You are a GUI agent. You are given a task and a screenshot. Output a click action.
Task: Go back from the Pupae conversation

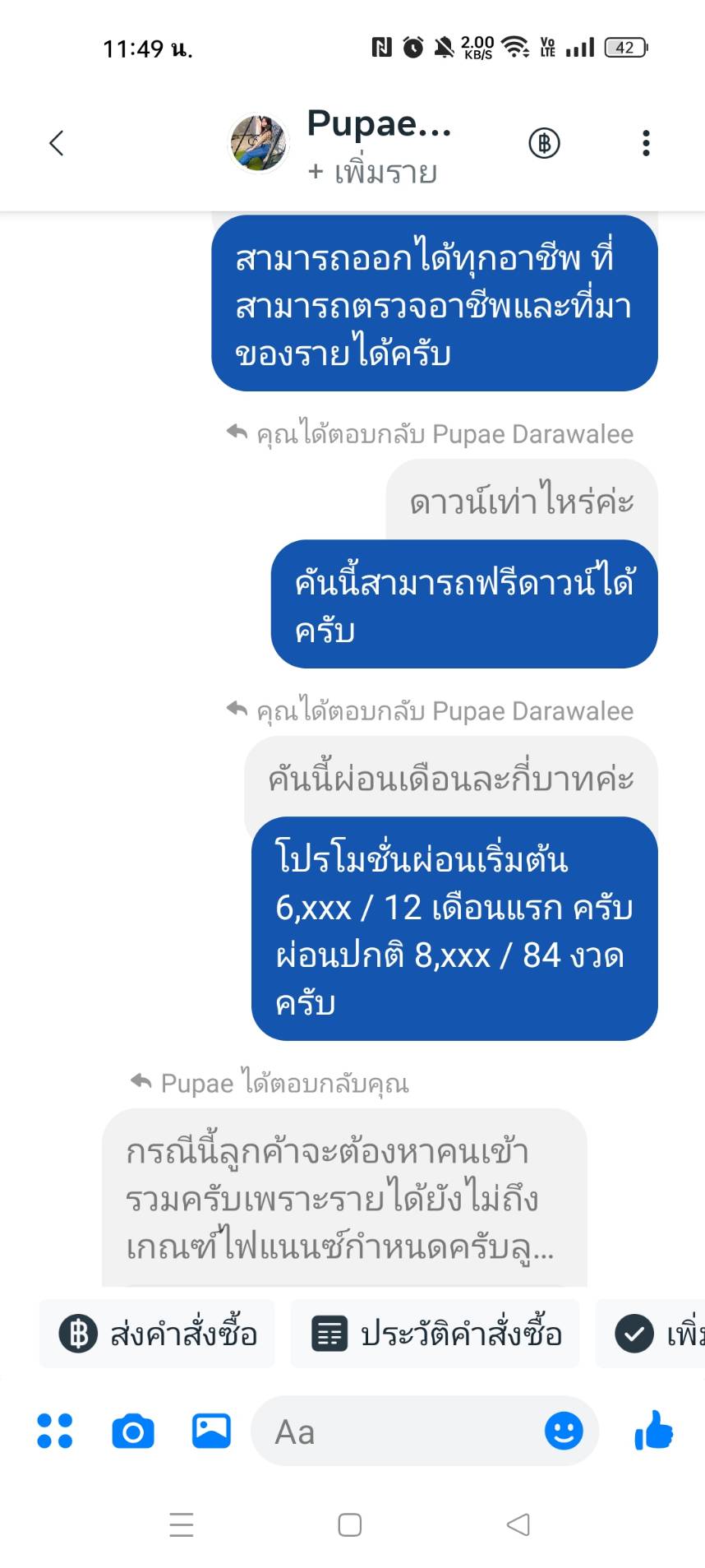(x=56, y=143)
